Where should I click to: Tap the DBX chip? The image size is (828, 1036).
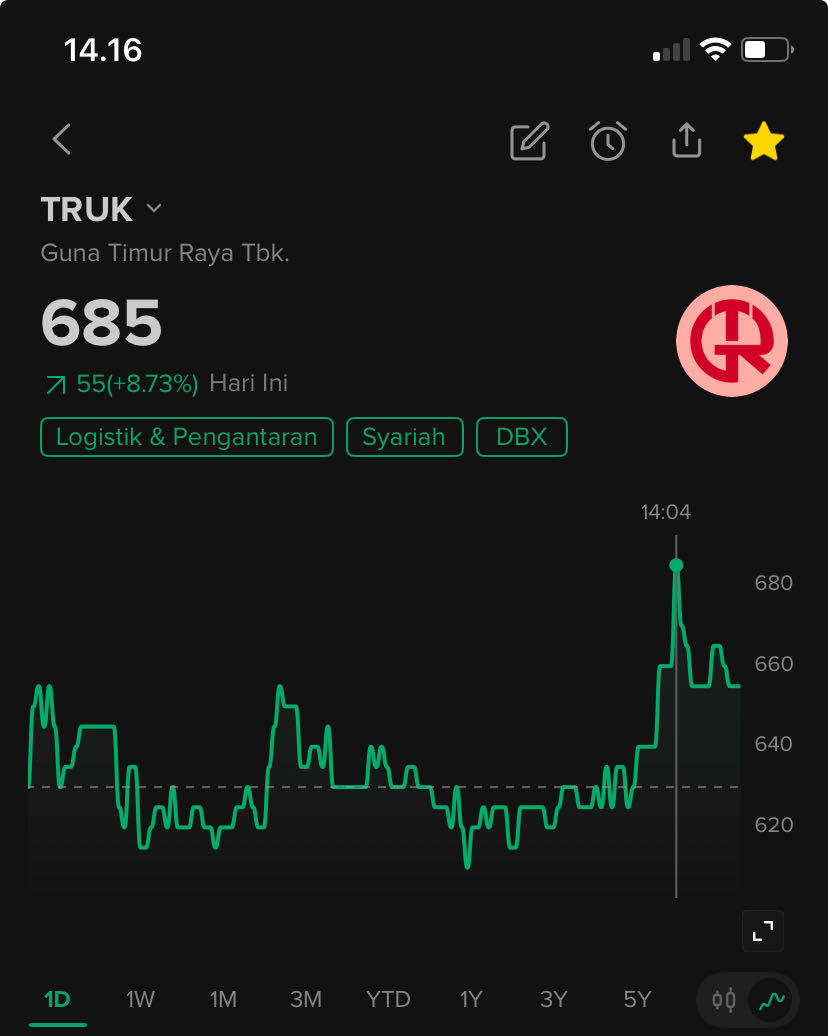tap(521, 437)
